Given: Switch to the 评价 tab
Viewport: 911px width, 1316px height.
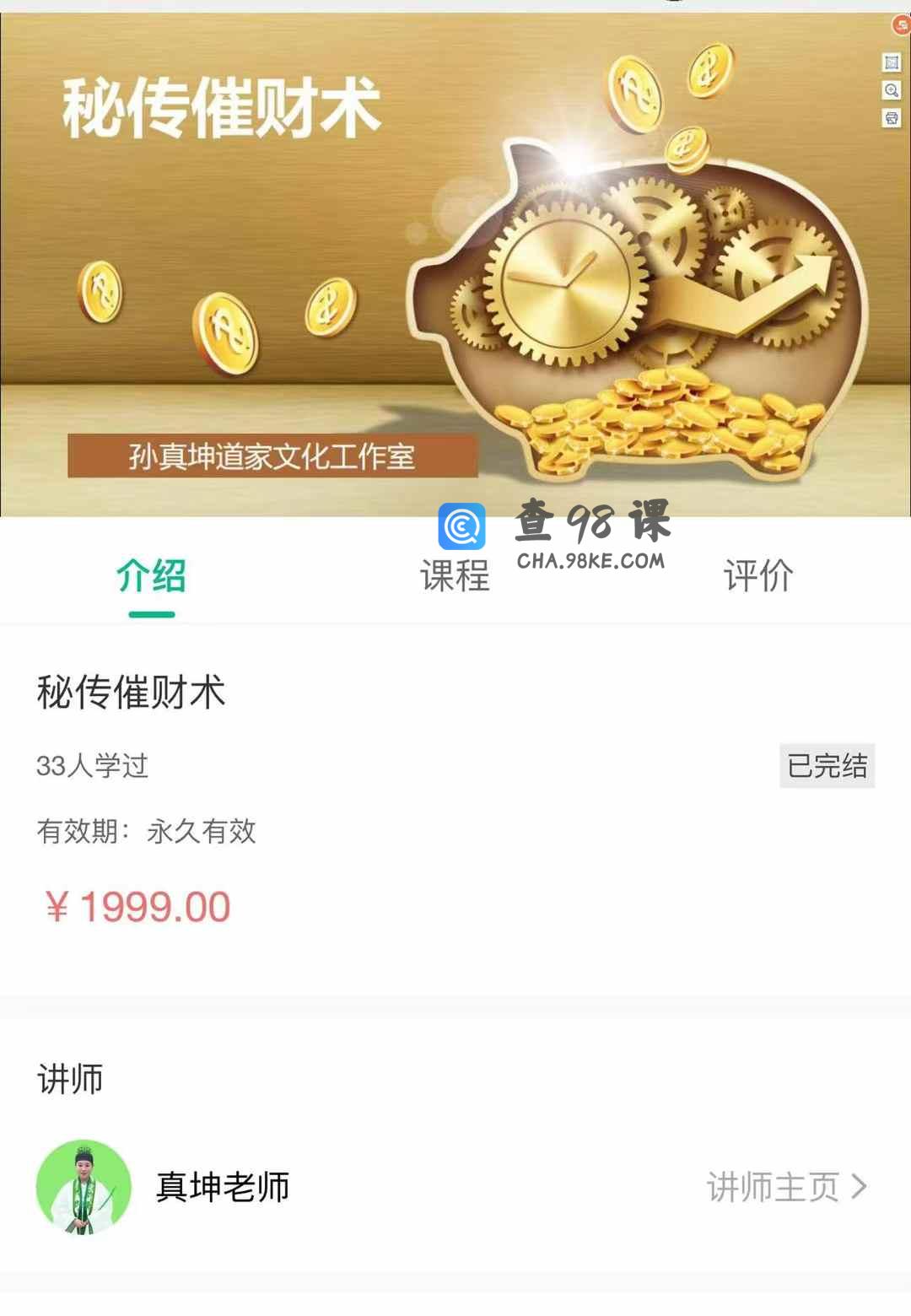Looking at the screenshot, I should [x=758, y=577].
